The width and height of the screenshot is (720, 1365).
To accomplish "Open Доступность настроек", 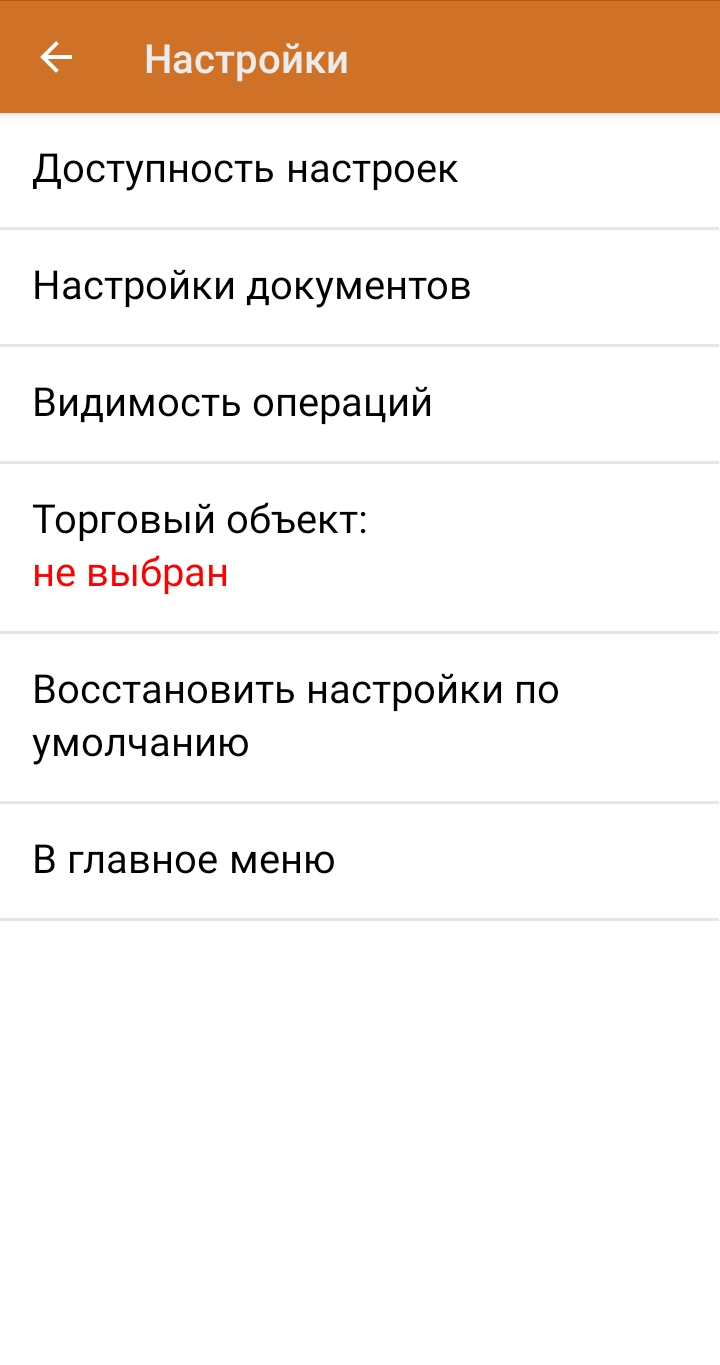I will point(360,170).
